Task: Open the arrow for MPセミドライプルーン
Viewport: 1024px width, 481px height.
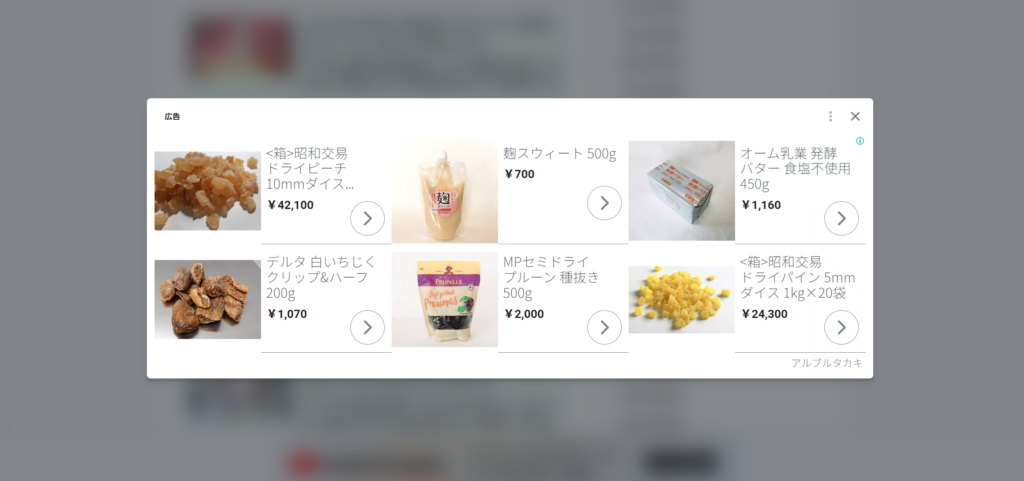Action: tap(604, 327)
